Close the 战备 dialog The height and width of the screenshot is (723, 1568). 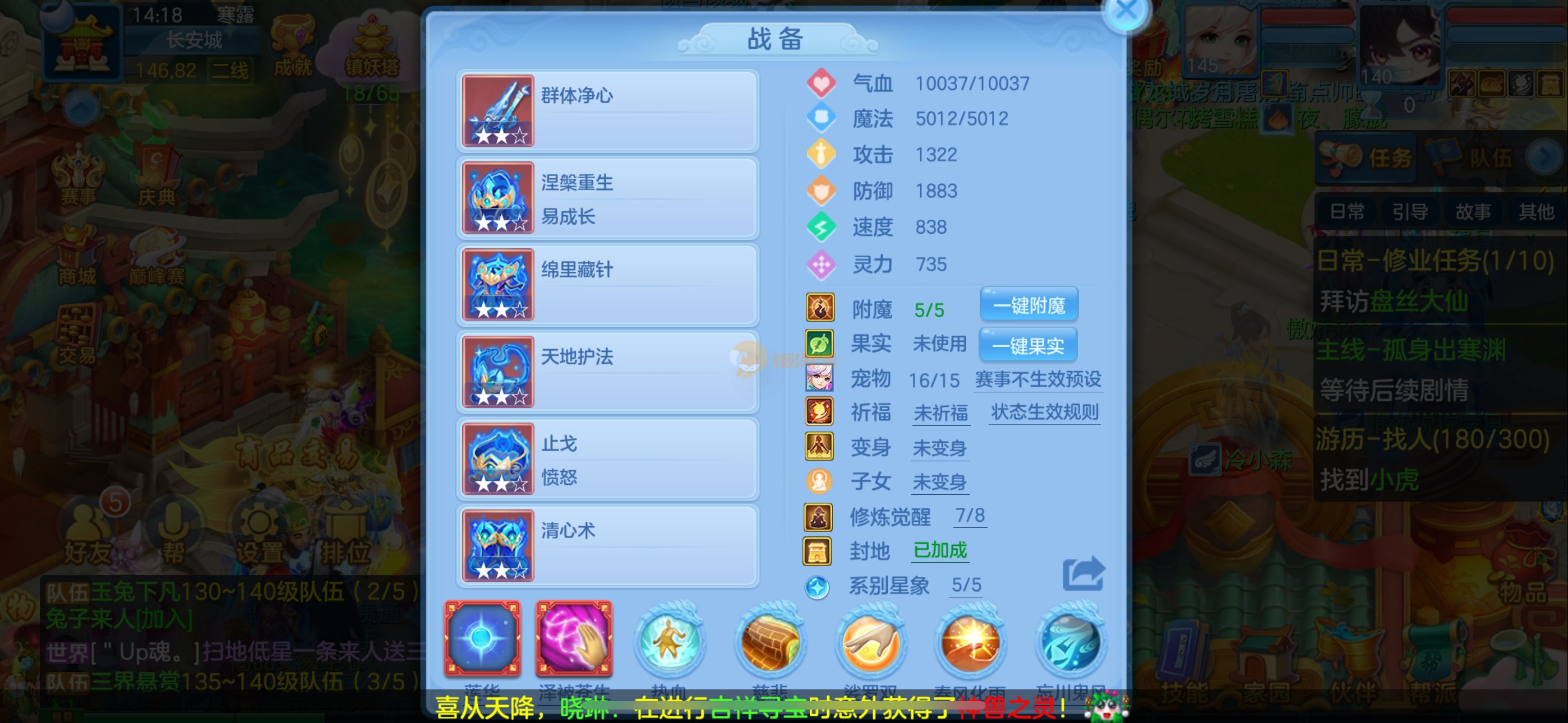tap(1126, 12)
